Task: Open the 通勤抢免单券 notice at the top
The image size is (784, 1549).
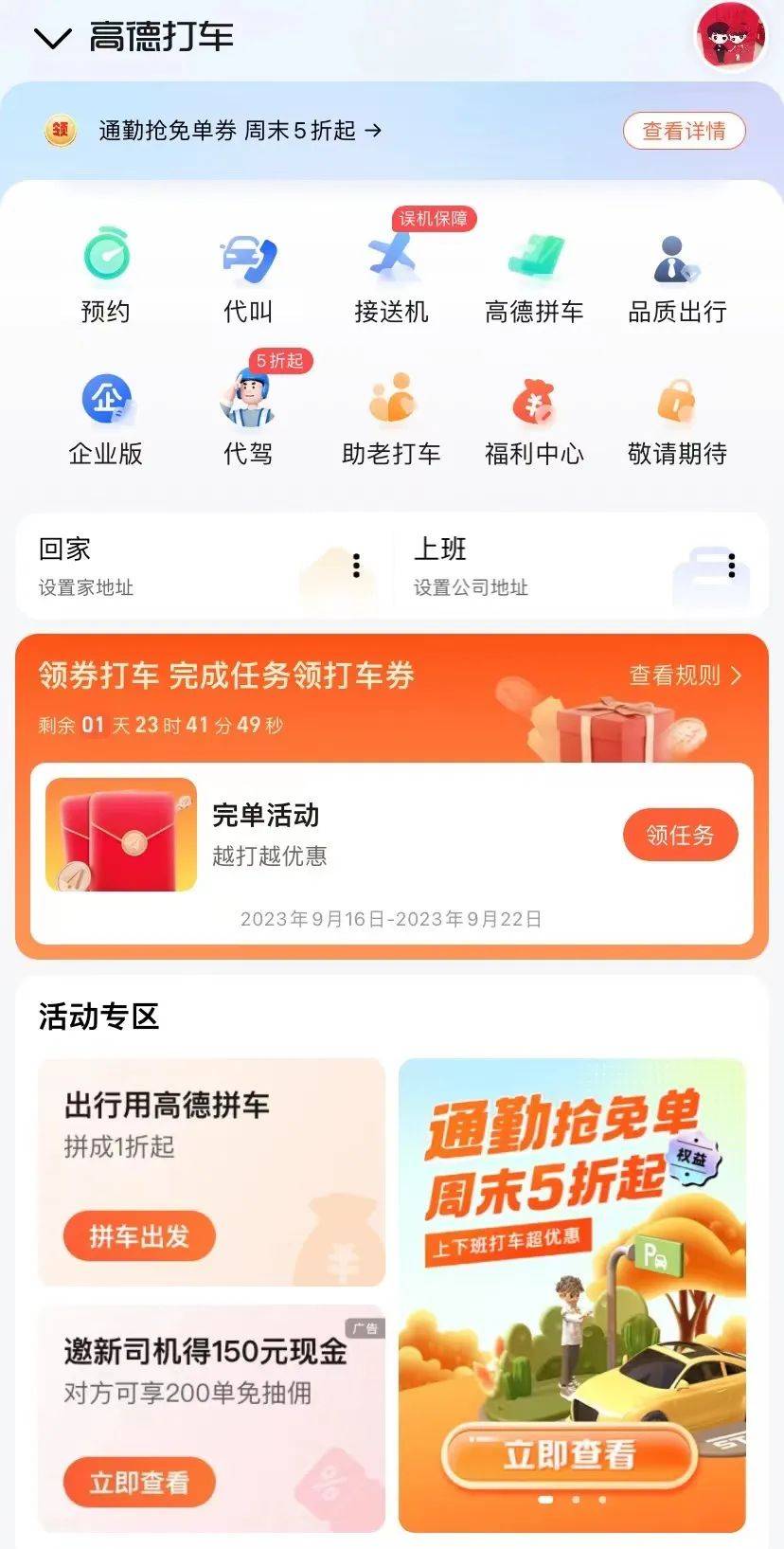Action: point(237,131)
